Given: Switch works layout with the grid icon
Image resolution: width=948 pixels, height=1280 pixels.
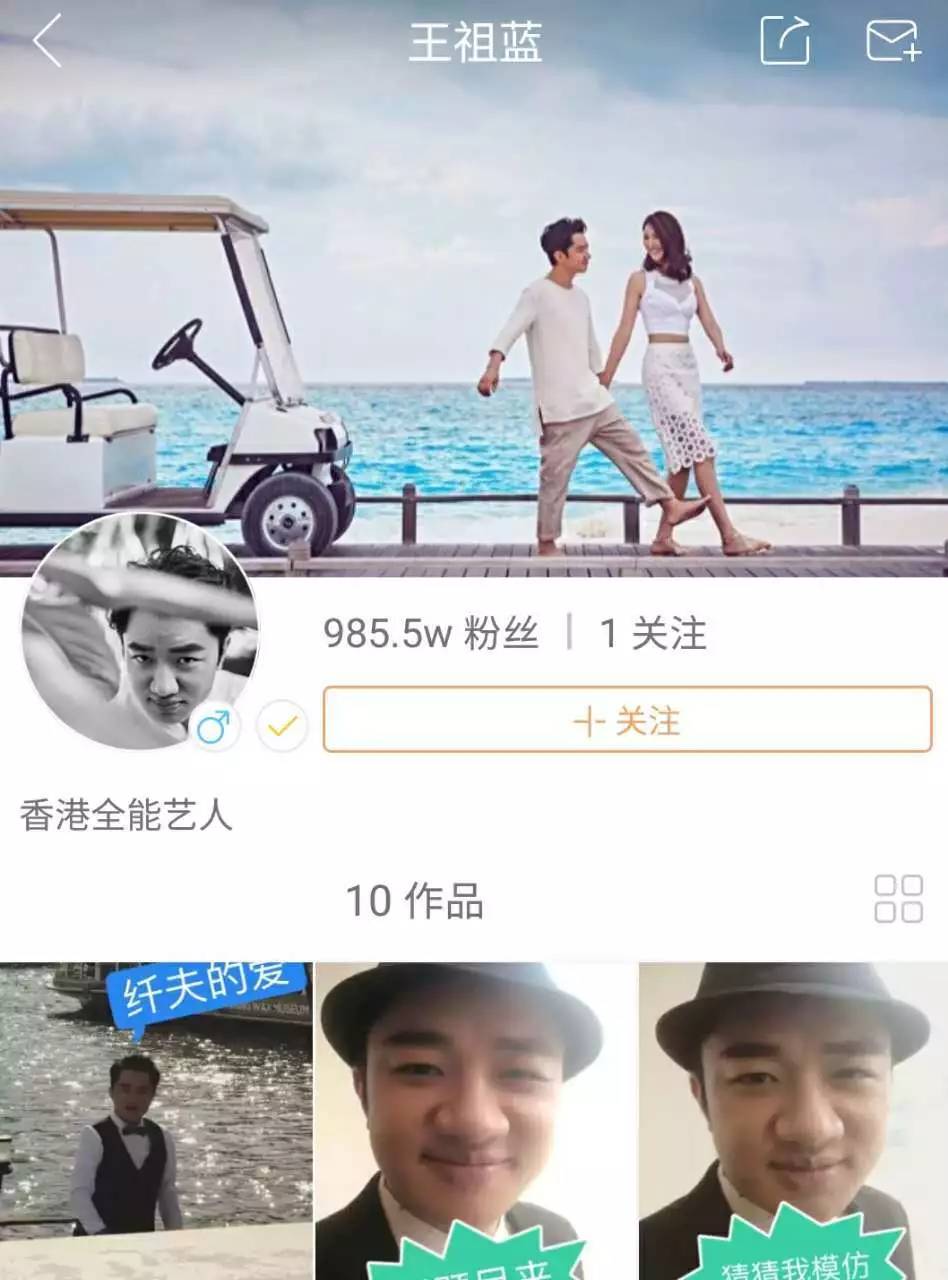Looking at the screenshot, I should click(x=898, y=898).
